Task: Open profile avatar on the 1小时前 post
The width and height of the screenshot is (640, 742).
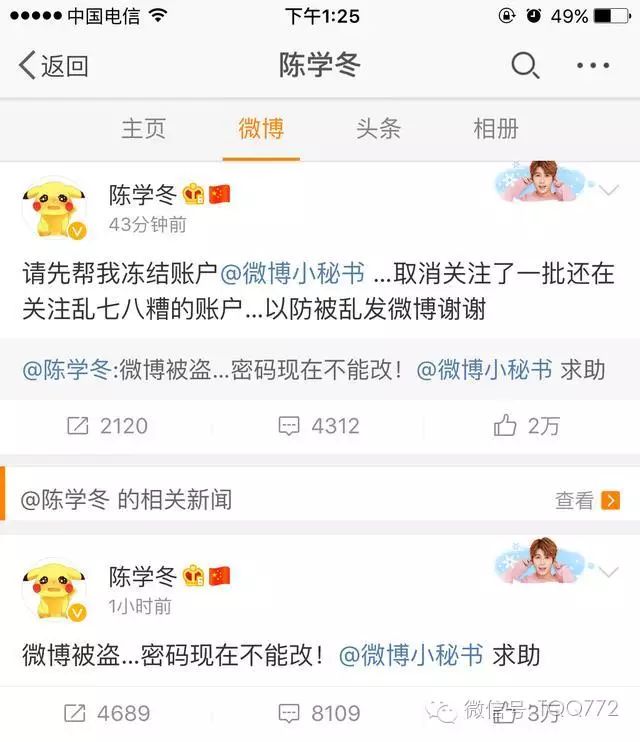Action: tap(54, 591)
